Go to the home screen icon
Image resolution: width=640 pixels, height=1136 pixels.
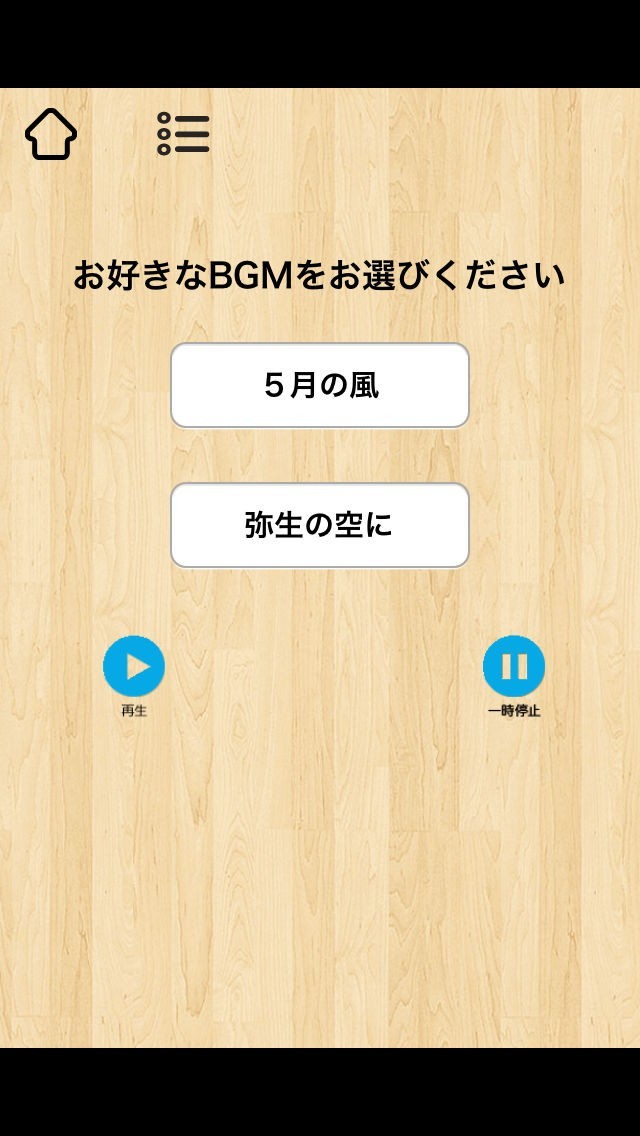(51, 134)
